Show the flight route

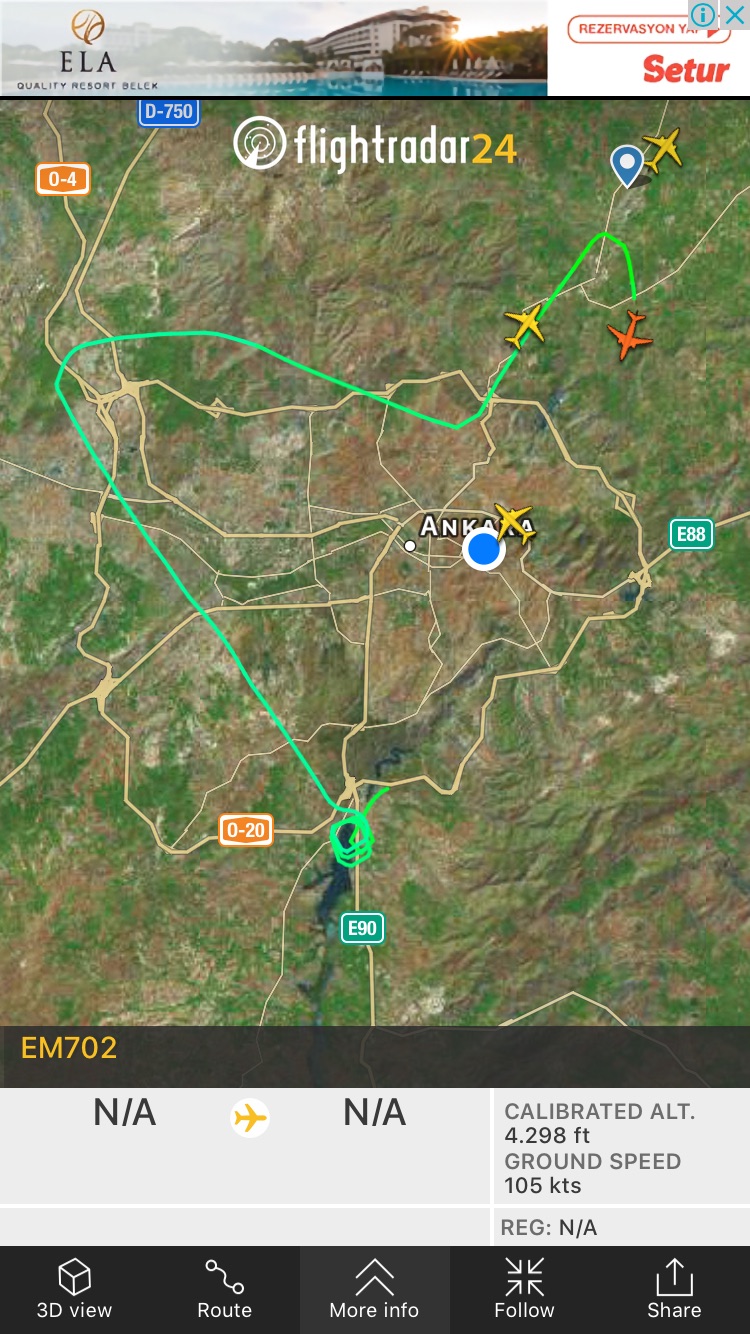coord(224,1289)
